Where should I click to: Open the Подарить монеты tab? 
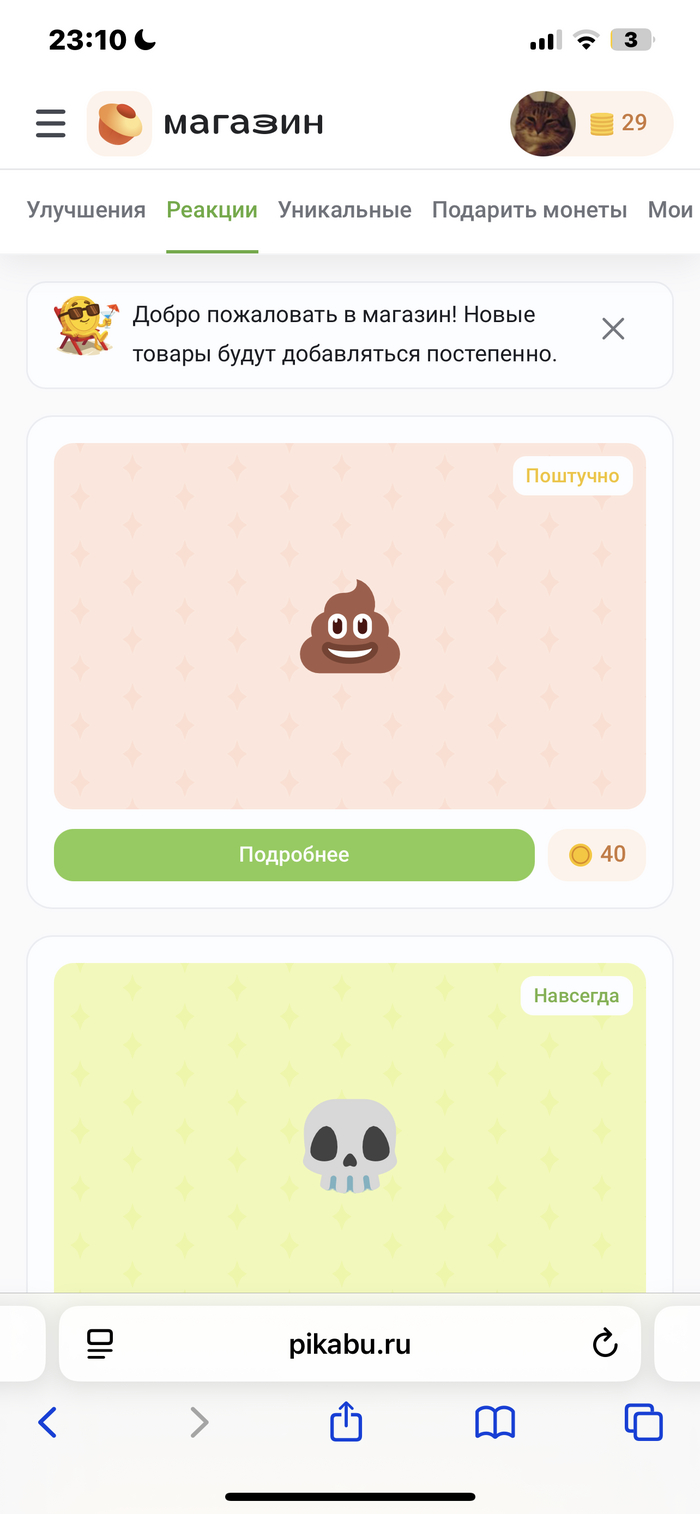coord(529,210)
